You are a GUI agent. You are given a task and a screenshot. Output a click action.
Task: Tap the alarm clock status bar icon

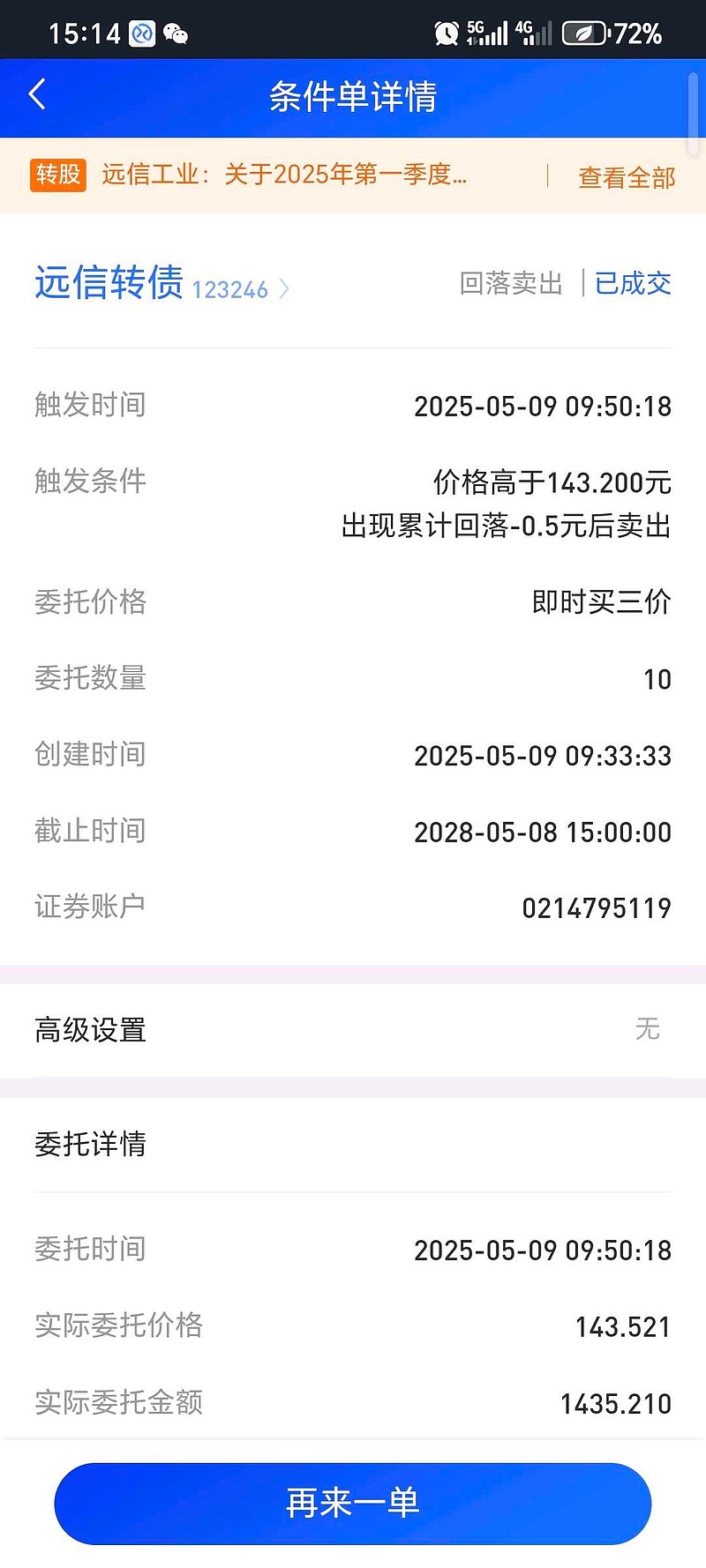446,32
